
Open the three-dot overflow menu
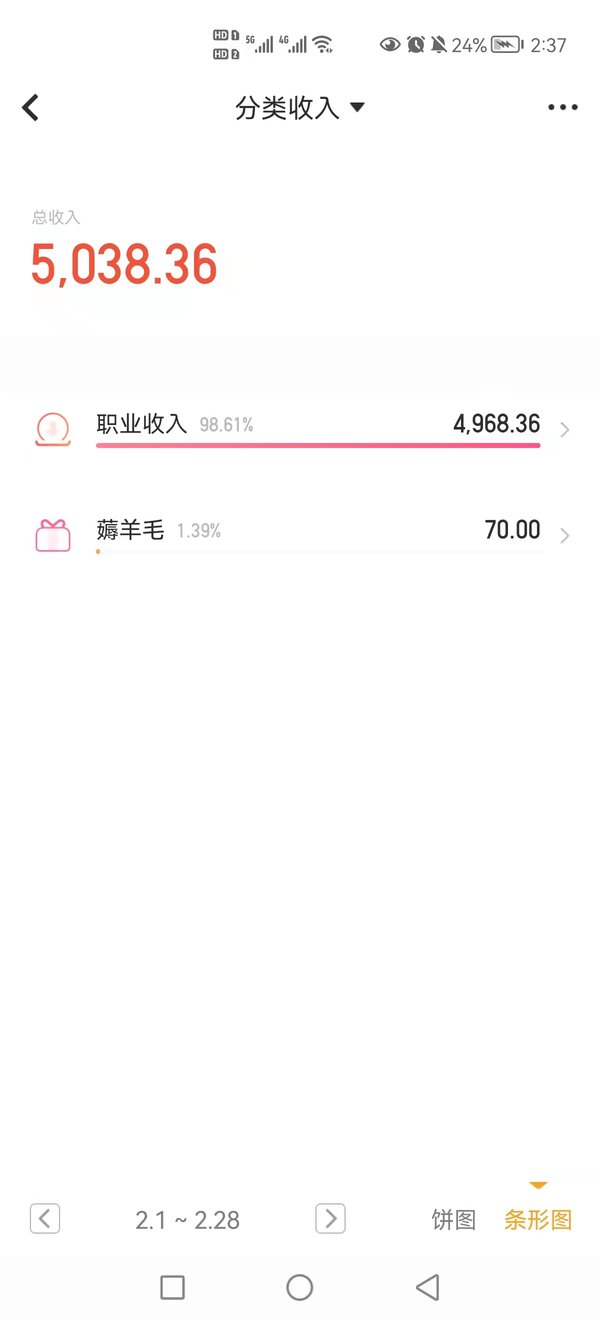[563, 108]
